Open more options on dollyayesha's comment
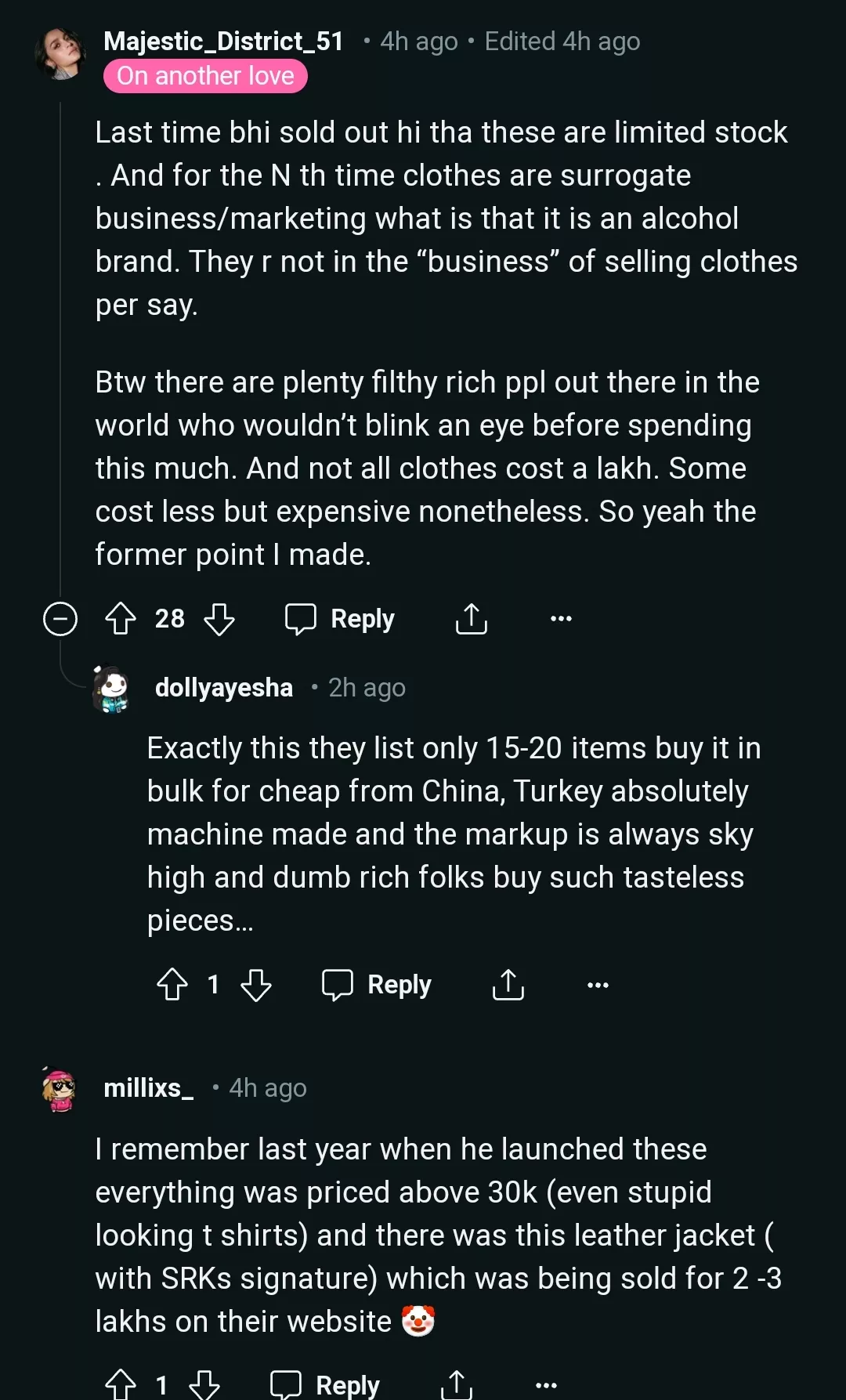Screen dimensions: 846x1400 (598, 985)
